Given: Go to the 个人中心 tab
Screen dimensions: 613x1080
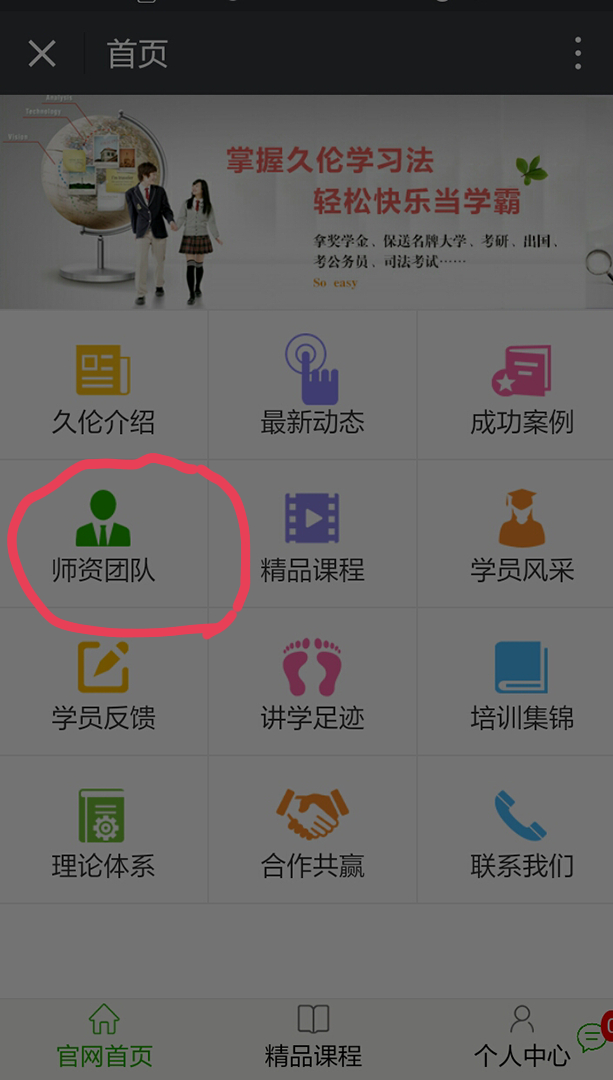Looking at the screenshot, I should point(521,1035).
